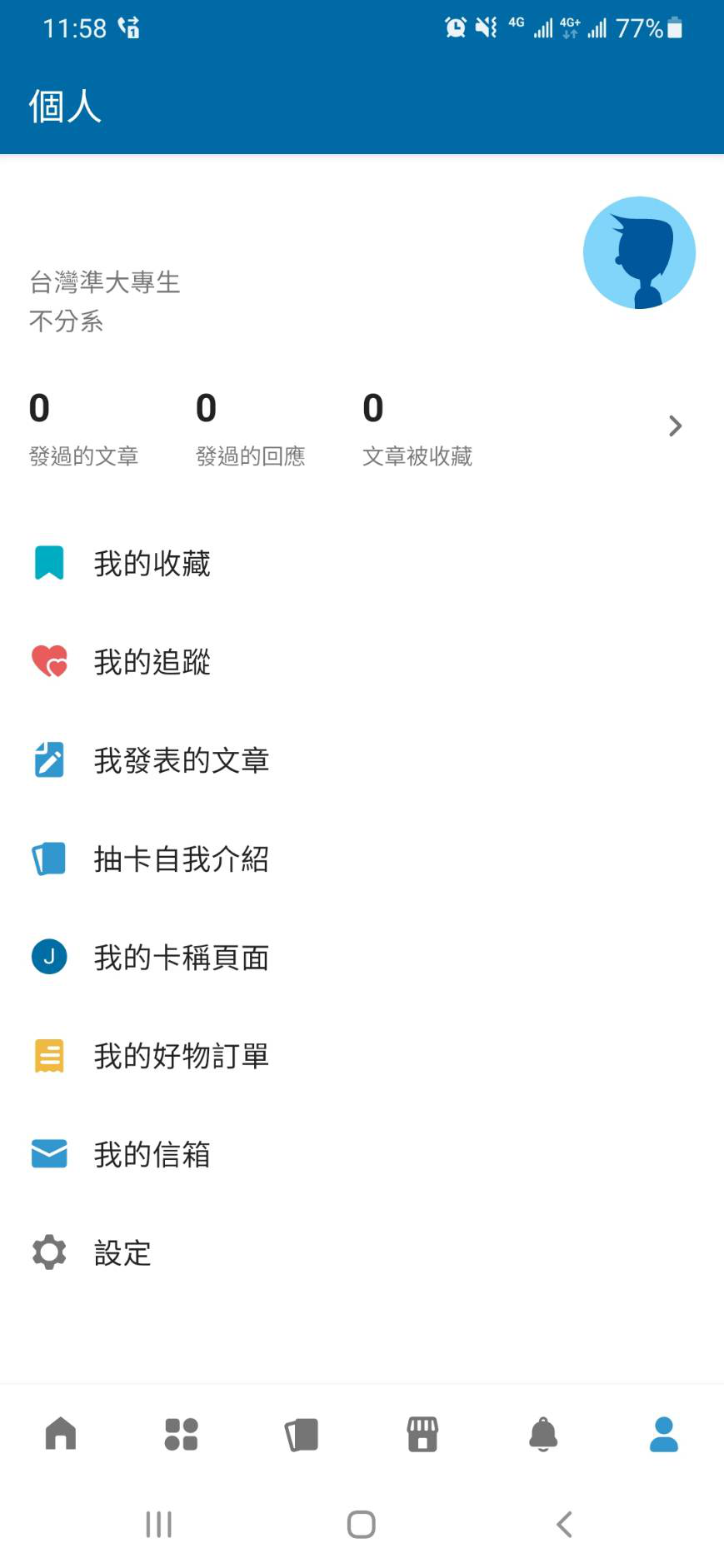This screenshot has height=1568, width=724.
Task: Open the system recent apps view
Action: tap(158, 1525)
